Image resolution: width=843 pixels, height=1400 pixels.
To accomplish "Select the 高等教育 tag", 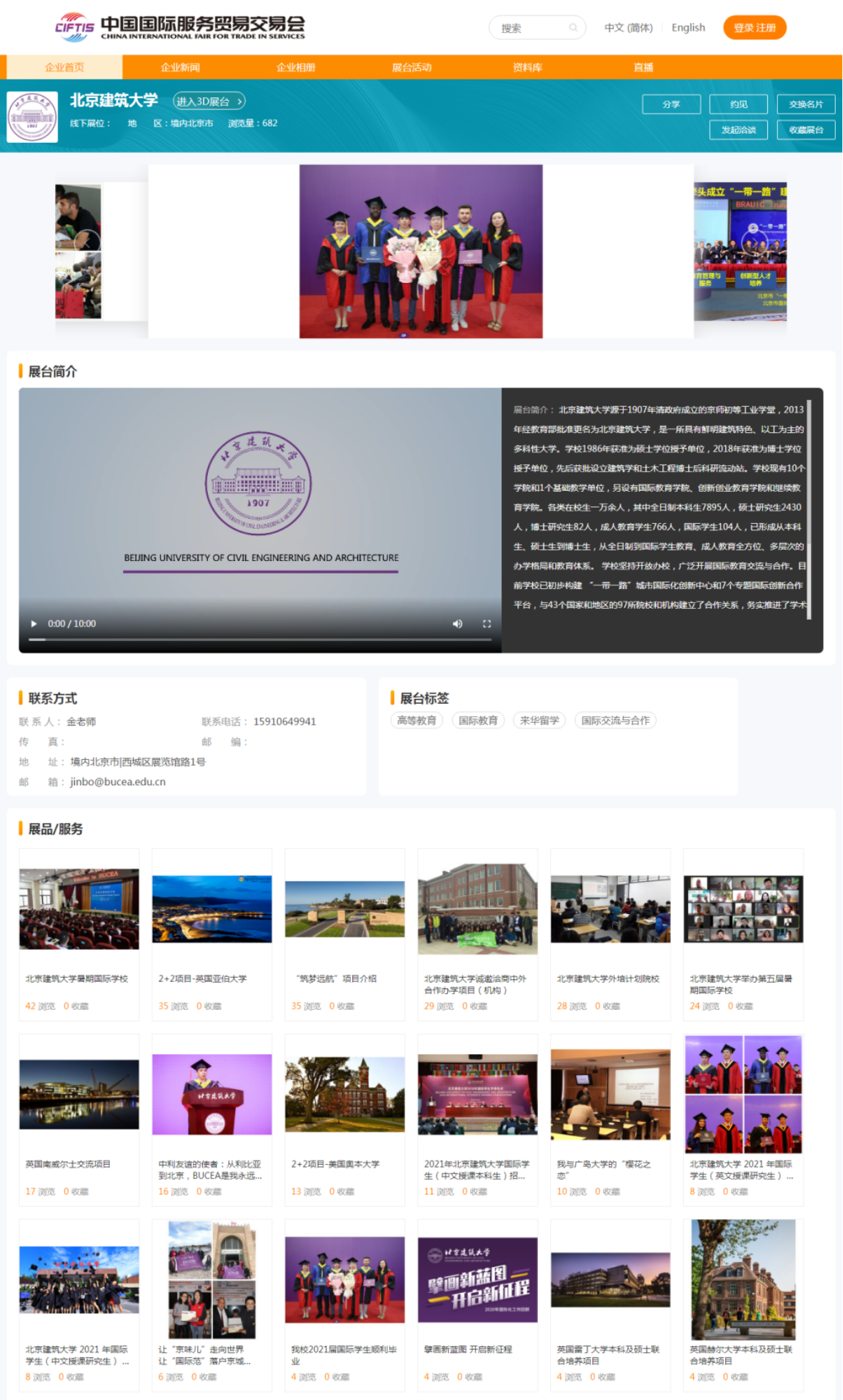I will [x=416, y=720].
